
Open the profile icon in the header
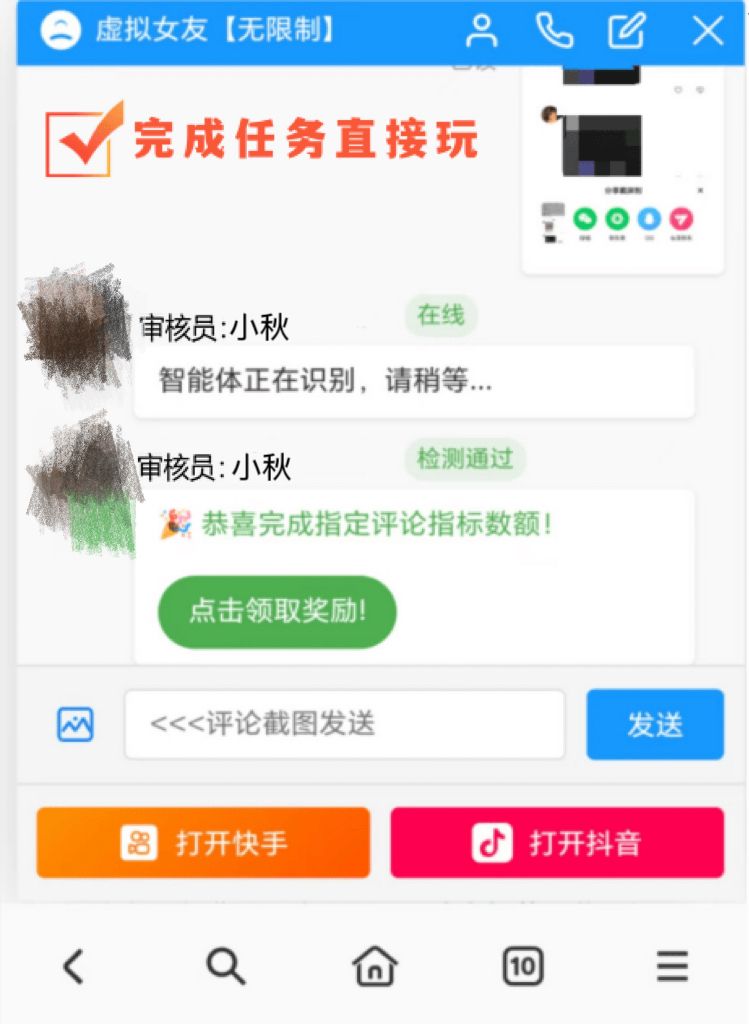[x=481, y=32]
